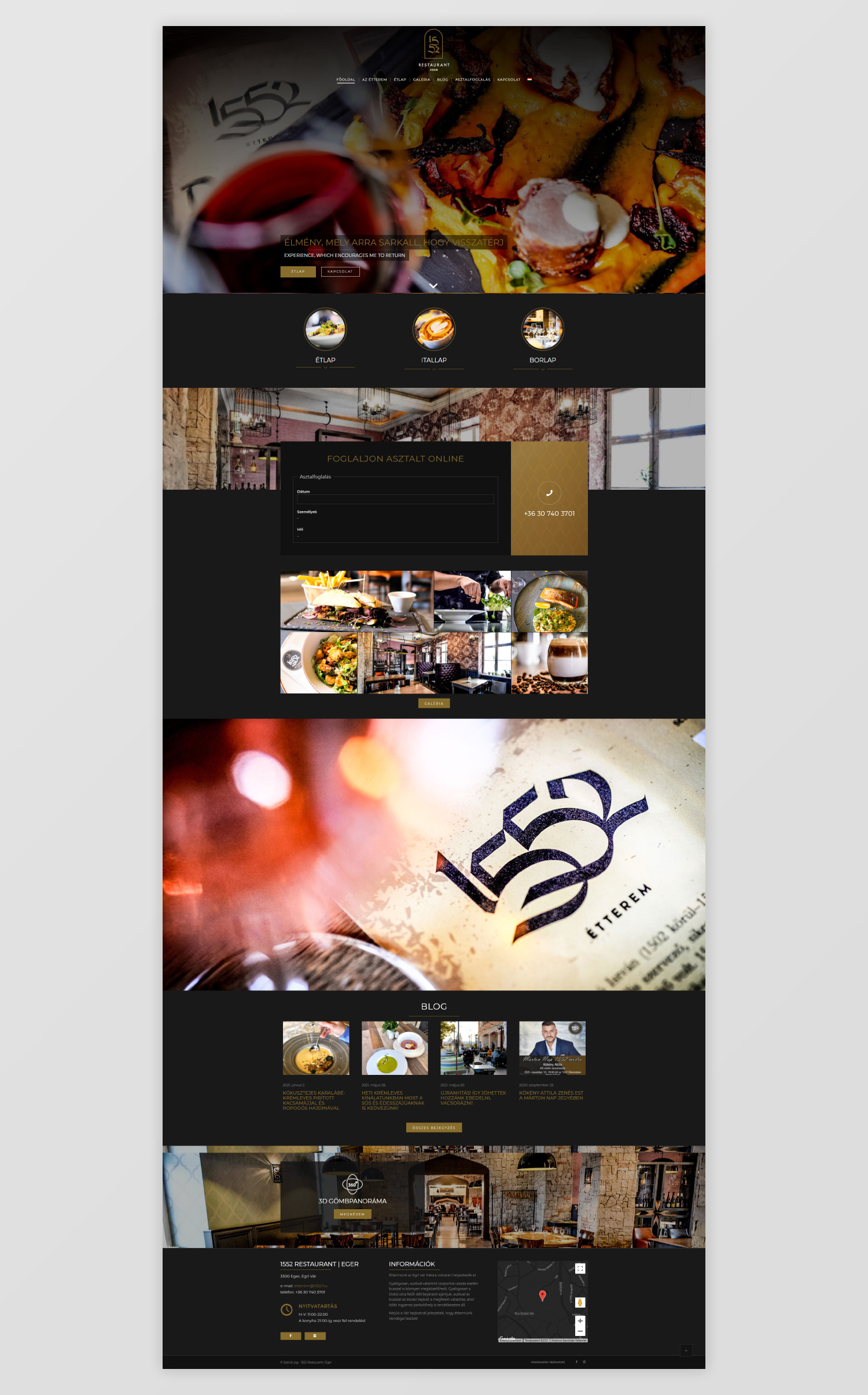Screen dimensions: 868x1395
Task: Open ASZTALFOGLALÁS in the top menu
Action: point(472,80)
